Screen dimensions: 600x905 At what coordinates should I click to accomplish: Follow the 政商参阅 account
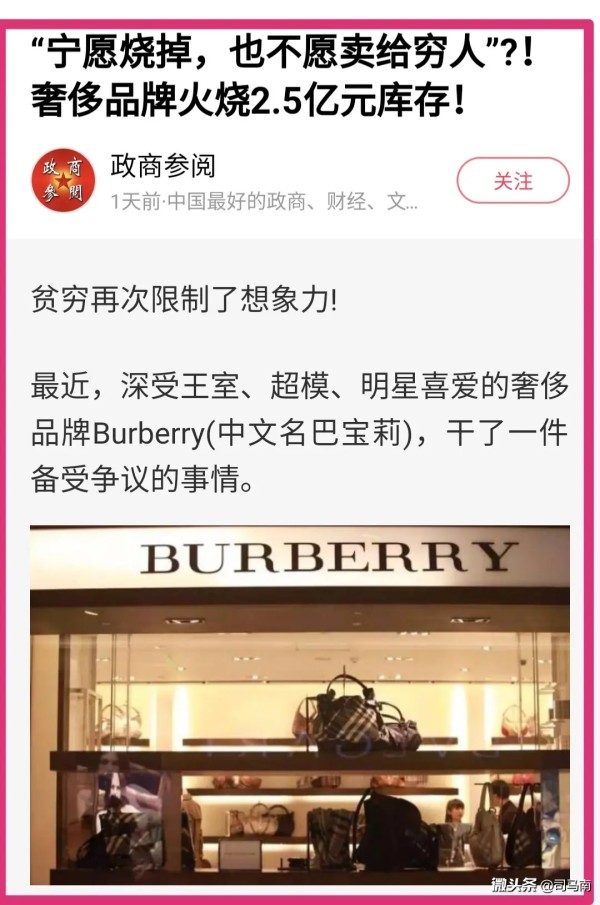512,181
